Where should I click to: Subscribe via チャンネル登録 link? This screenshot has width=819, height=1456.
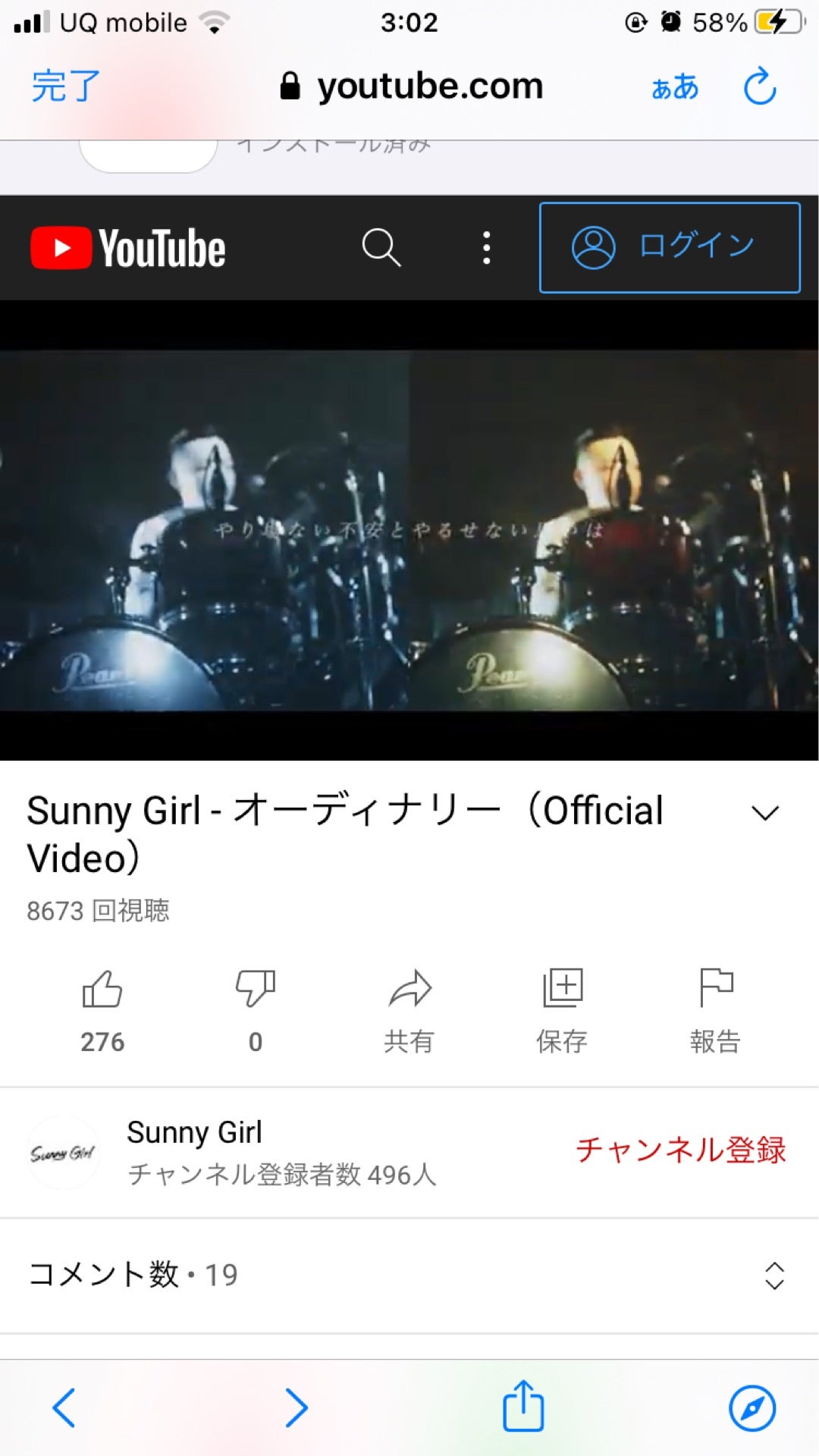point(682,1150)
